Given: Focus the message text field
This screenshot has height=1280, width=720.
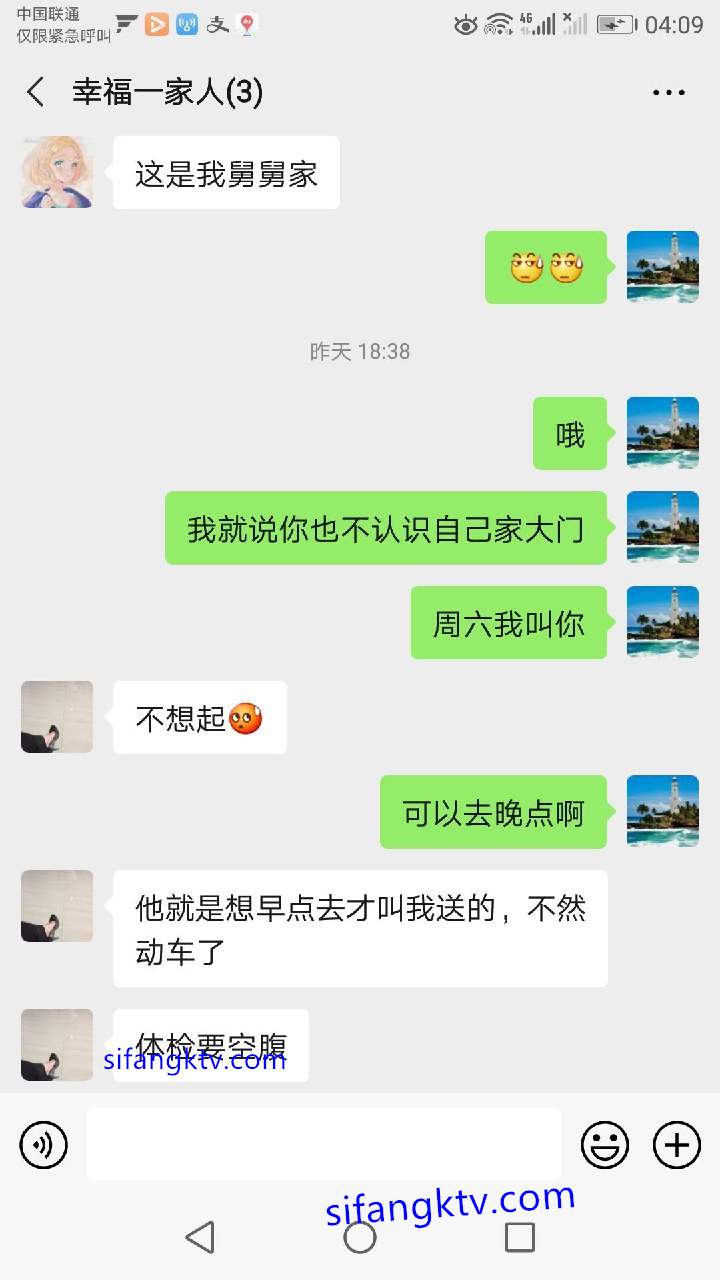Looking at the screenshot, I should click(323, 1144).
